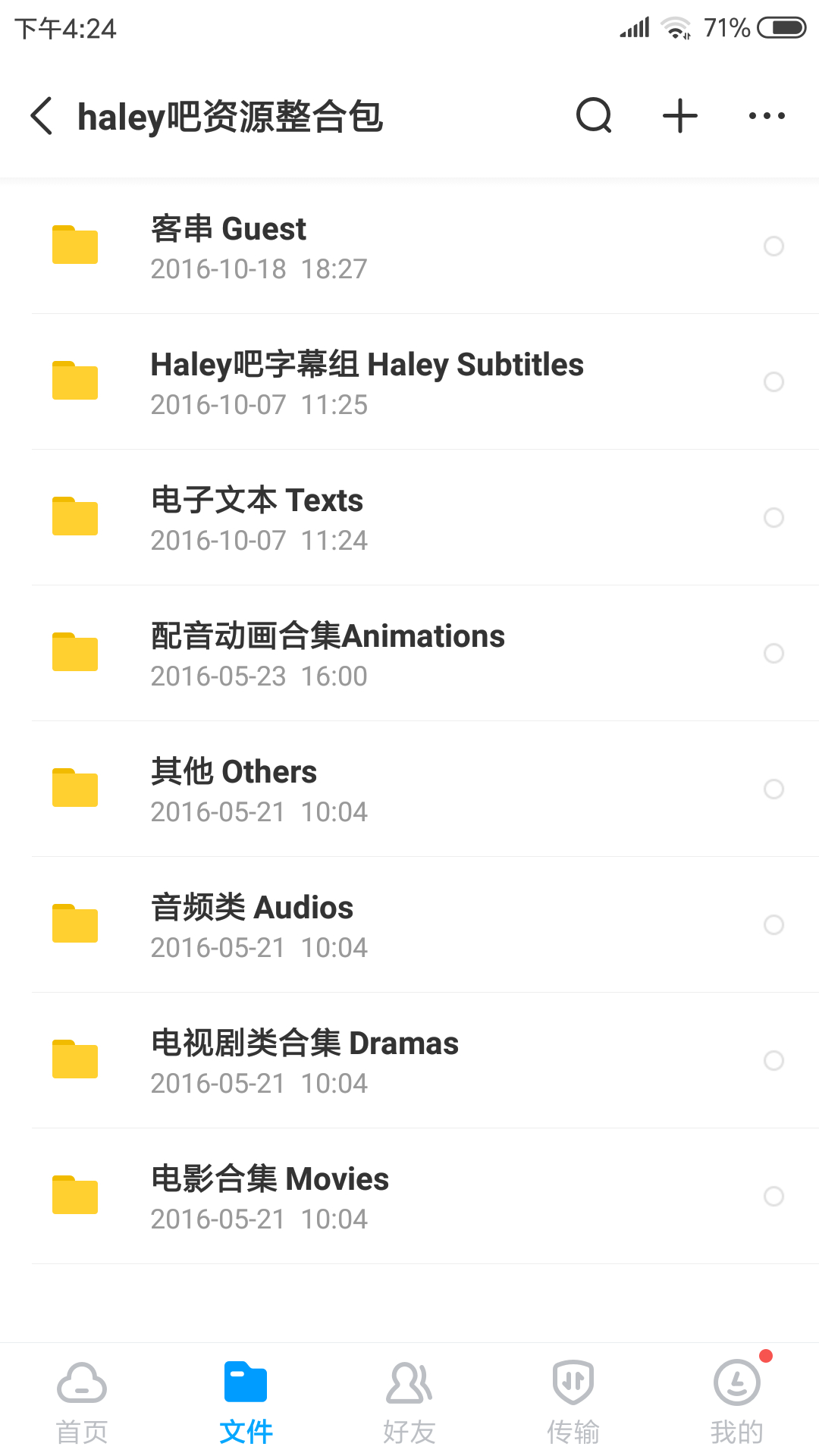Viewport: 819px width, 1456px height.
Task: Select the 客串 Guest folder checkbox
Action: [773, 246]
